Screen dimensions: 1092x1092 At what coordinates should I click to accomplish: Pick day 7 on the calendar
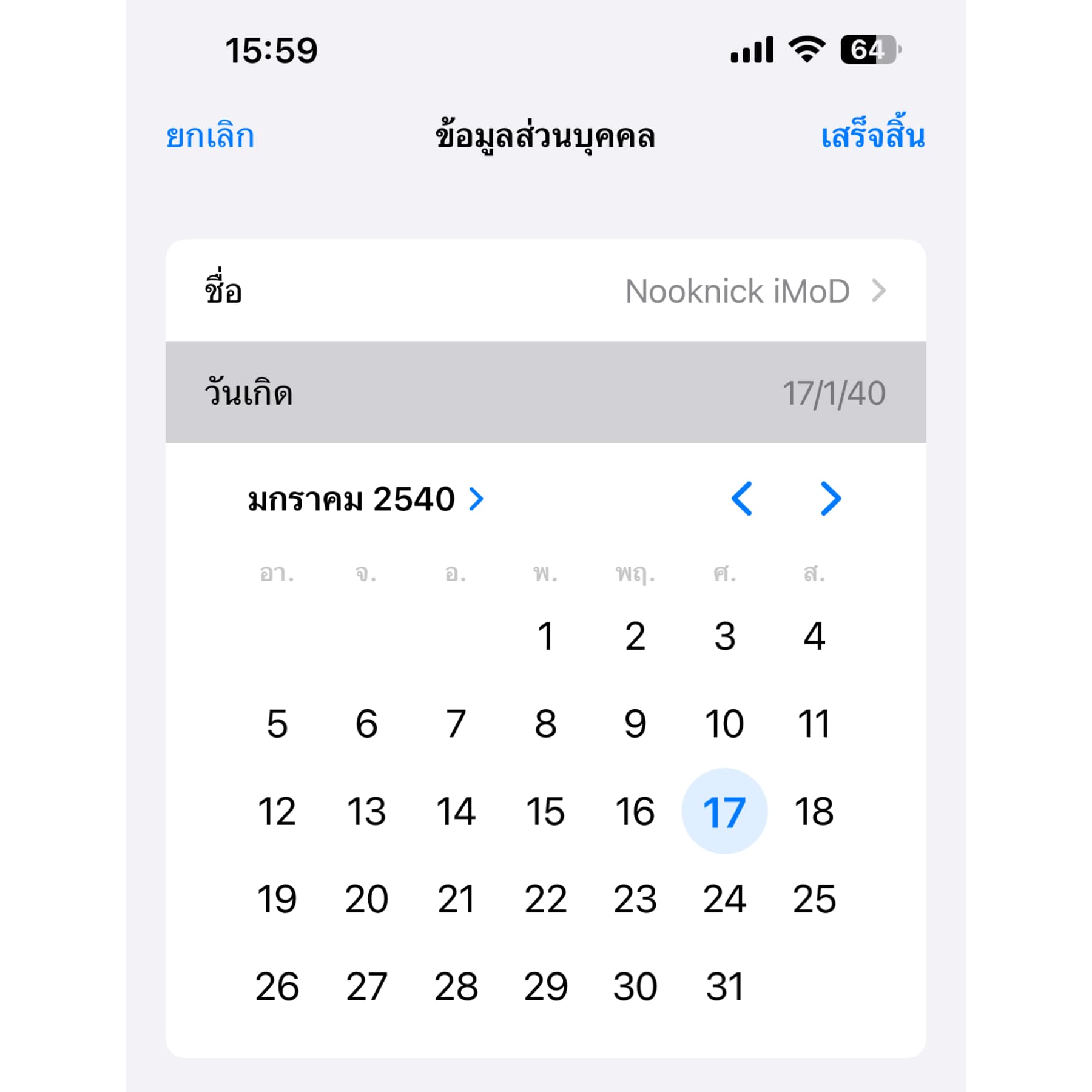pos(456,724)
